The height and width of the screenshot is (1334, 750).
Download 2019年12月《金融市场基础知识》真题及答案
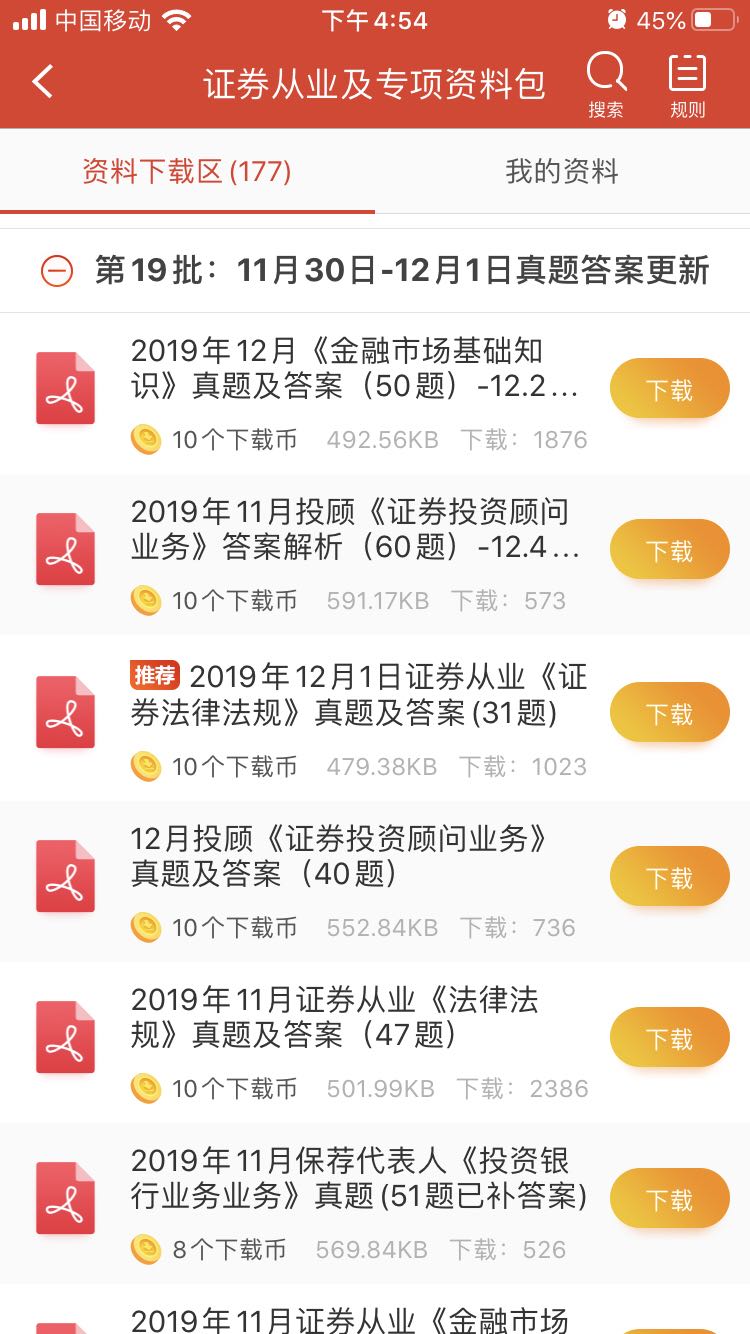click(x=669, y=389)
